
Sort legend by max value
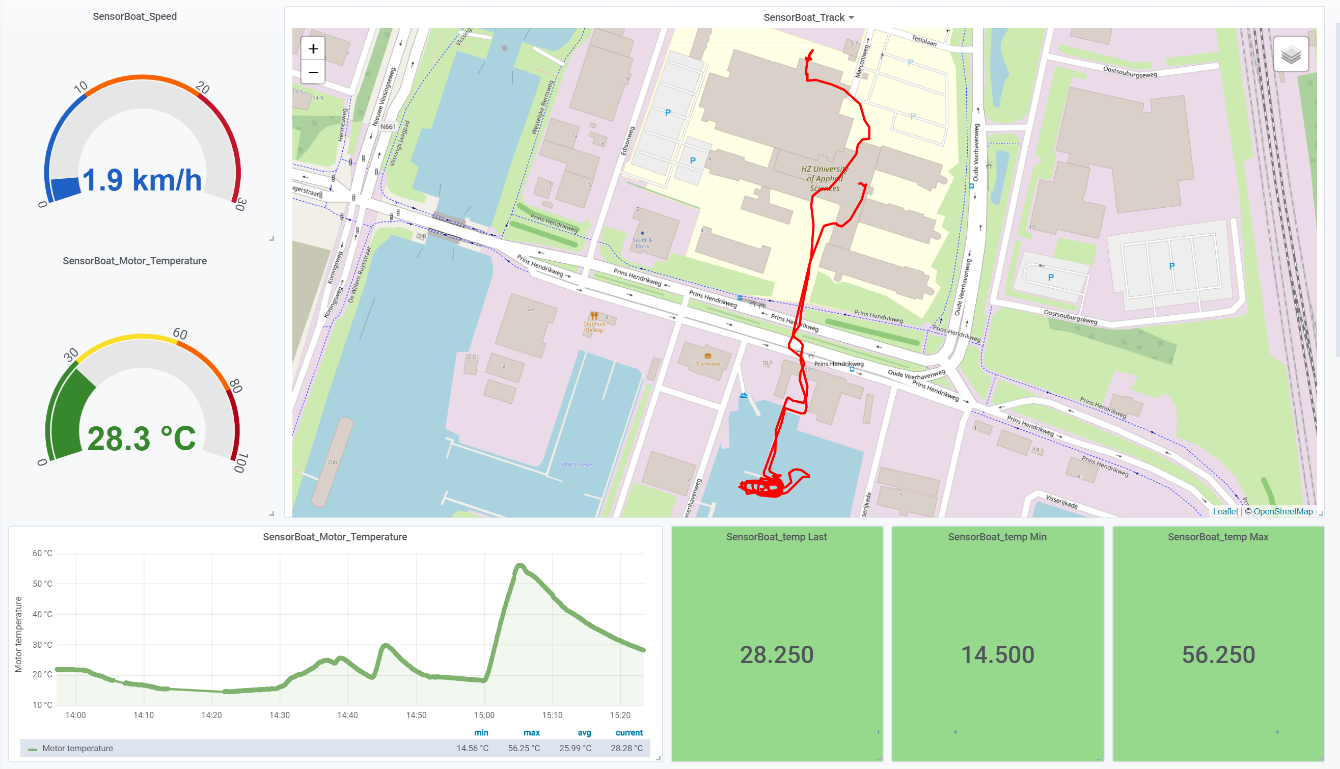[531, 733]
